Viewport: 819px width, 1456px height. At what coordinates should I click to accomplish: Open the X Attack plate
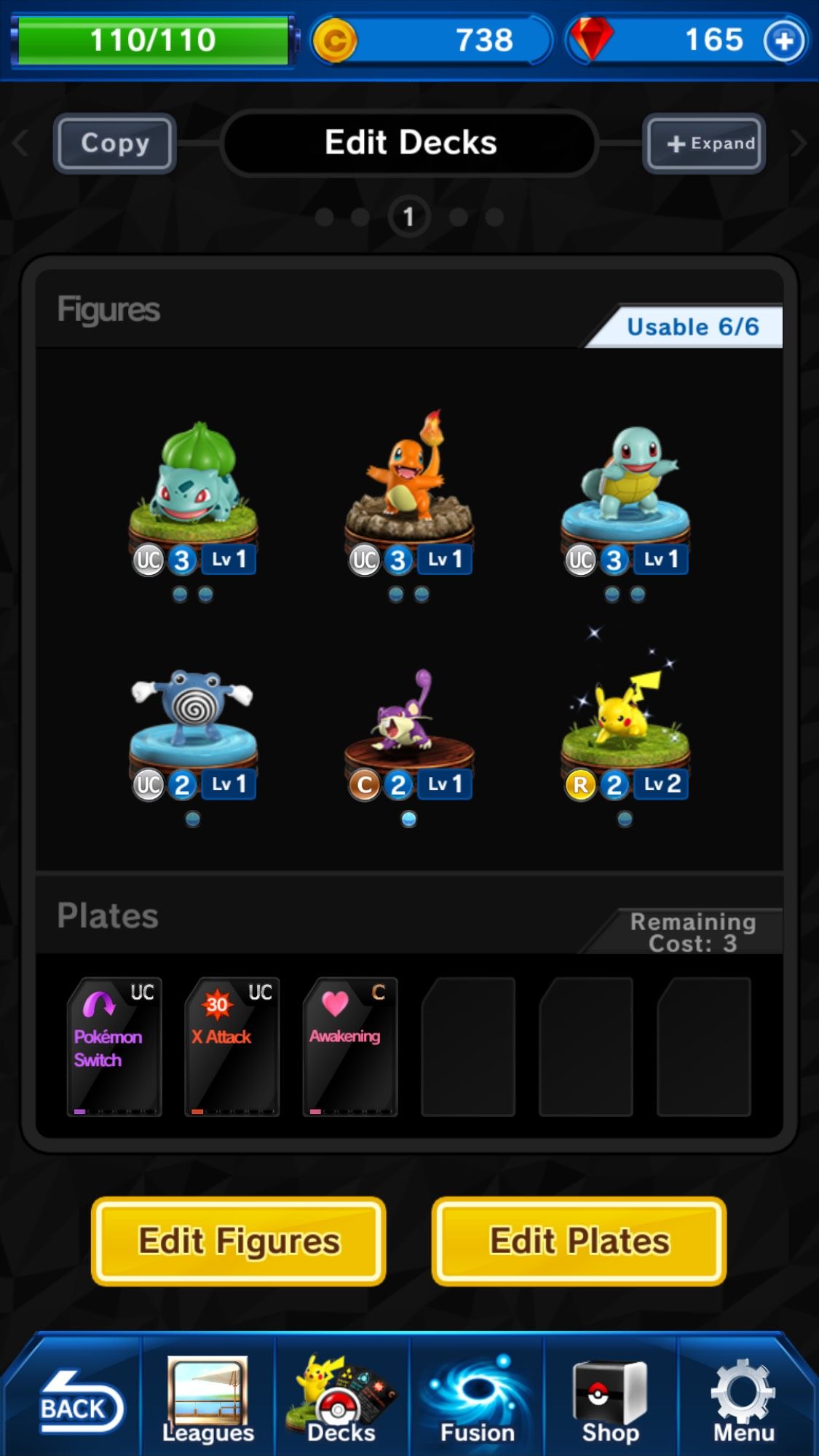tap(232, 1046)
